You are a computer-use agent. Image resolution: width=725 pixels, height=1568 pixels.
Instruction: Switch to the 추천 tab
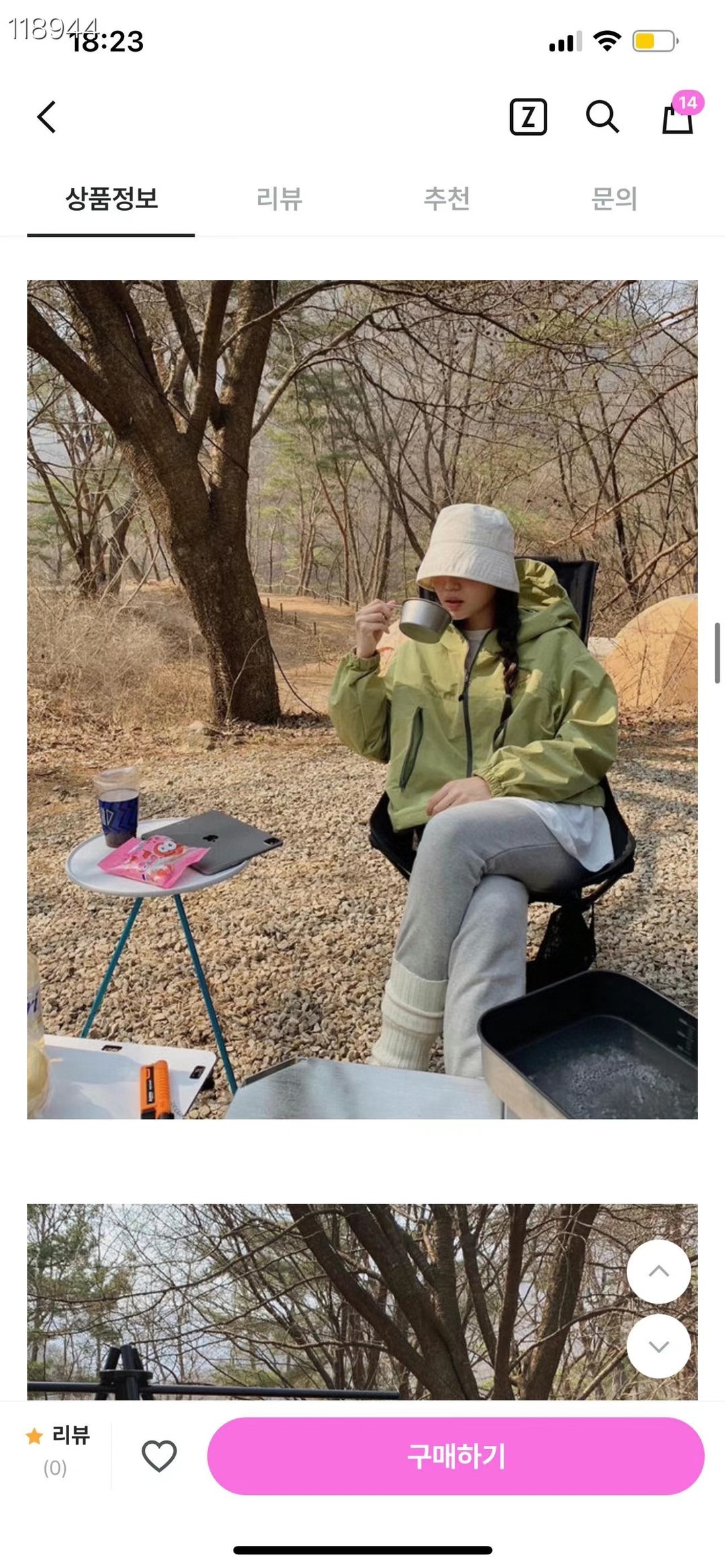(x=446, y=199)
